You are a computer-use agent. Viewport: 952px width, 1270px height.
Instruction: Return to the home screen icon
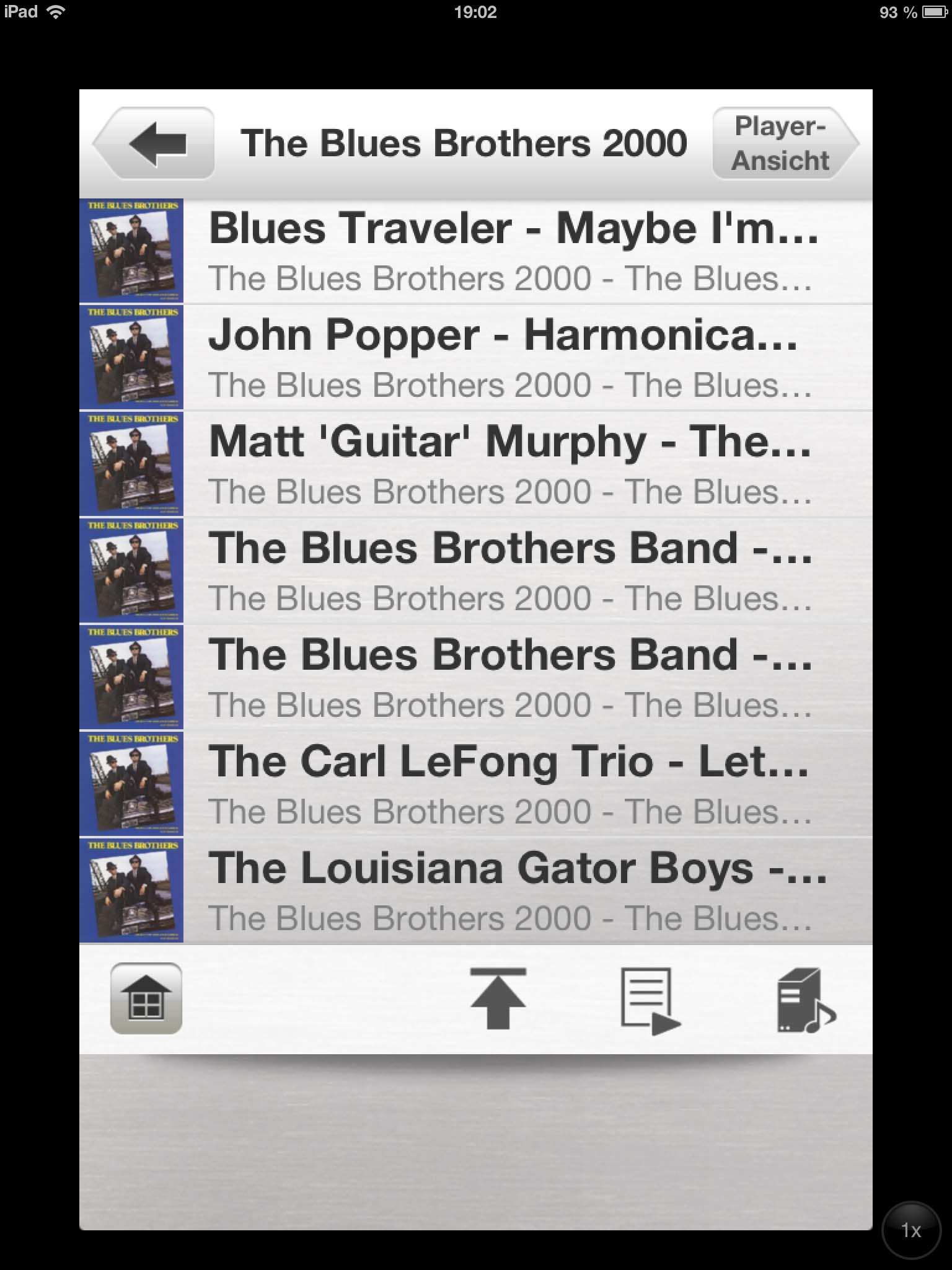(146, 998)
